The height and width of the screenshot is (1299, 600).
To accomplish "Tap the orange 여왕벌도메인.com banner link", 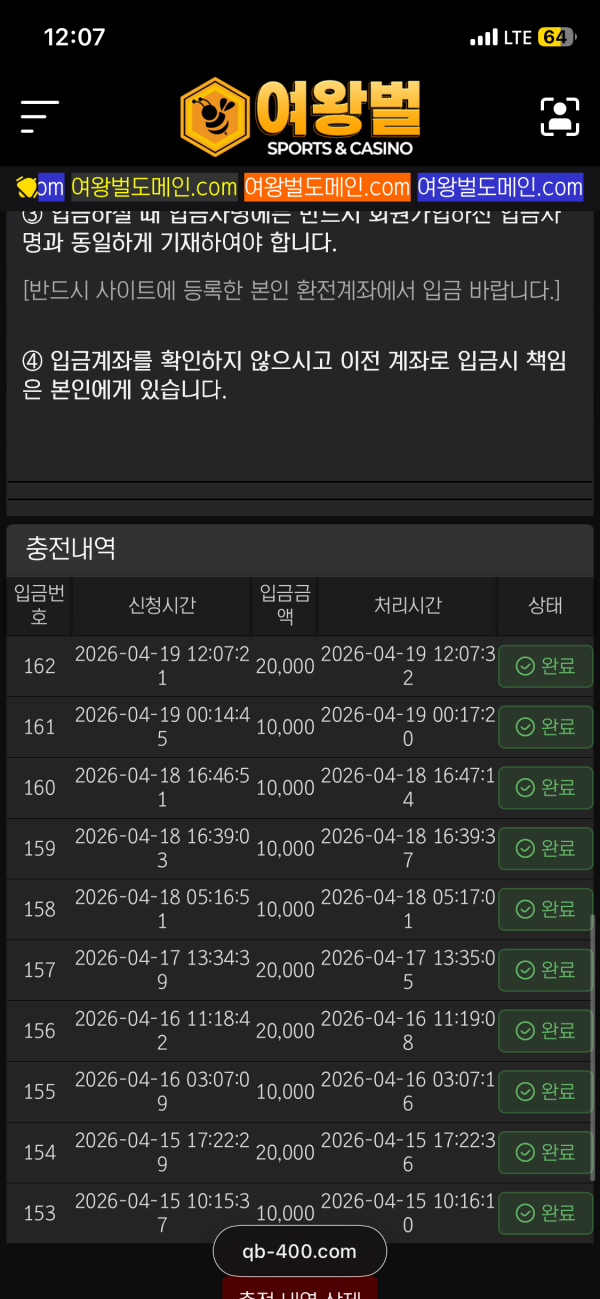I will (x=327, y=187).
